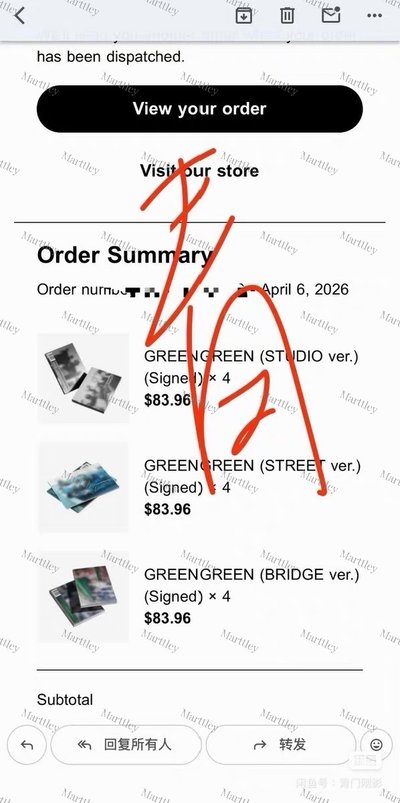Open the three-dot overflow menu
400x803 pixels.
(375, 15)
